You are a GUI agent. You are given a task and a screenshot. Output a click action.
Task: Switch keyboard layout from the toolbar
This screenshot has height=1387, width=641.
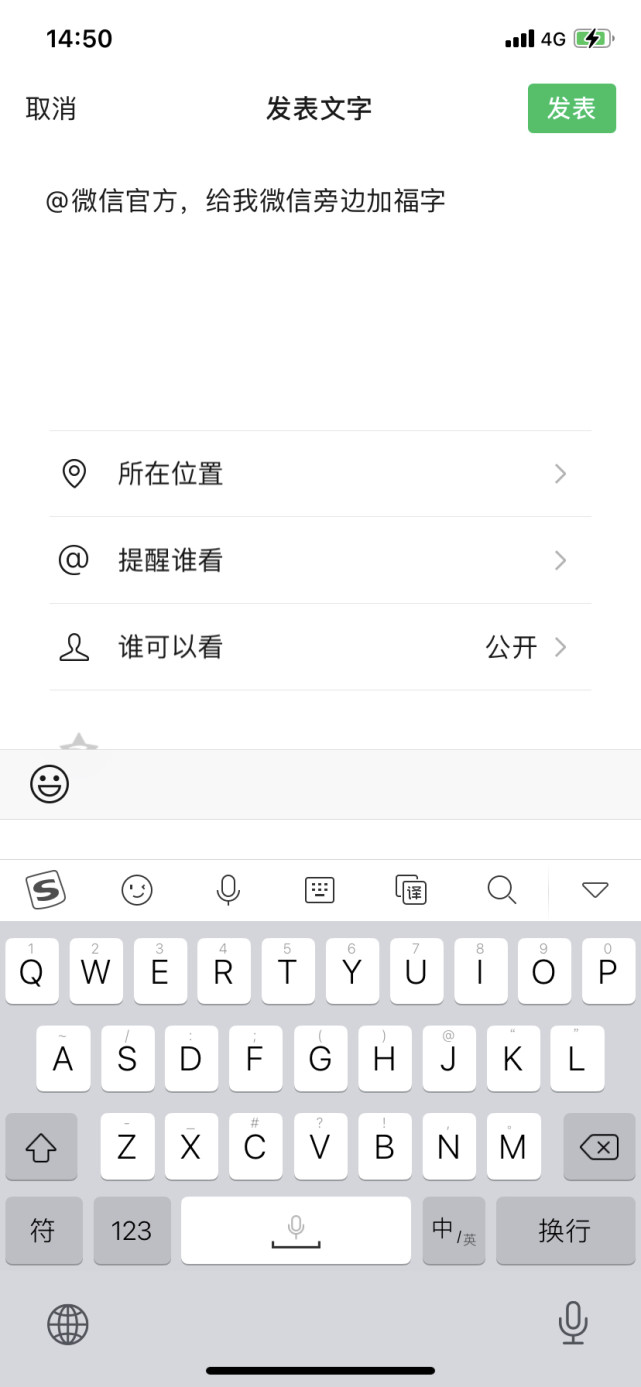pyautogui.click(x=319, y=889)
